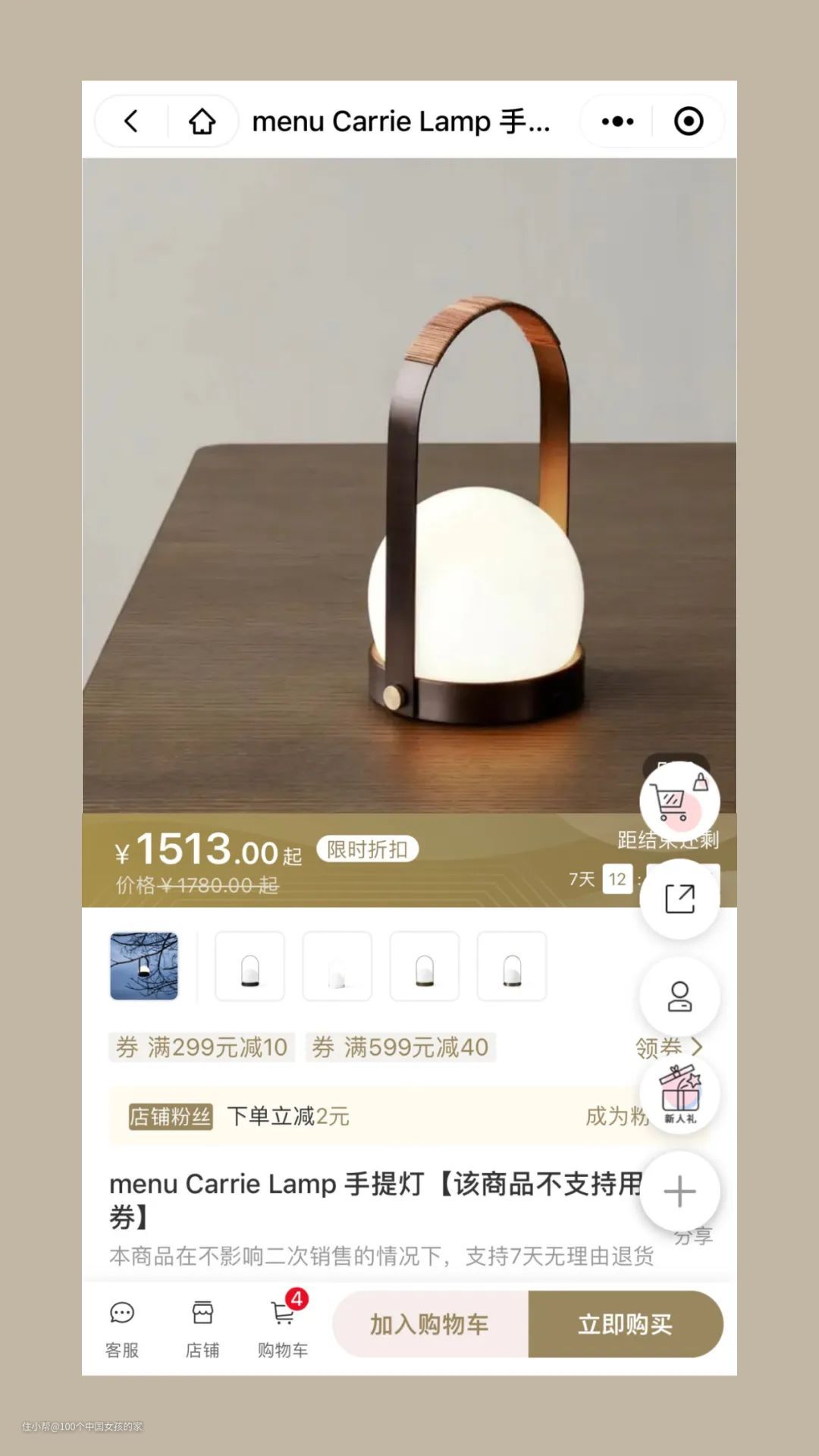Open 客服 customer service

tap(122, 1327)
